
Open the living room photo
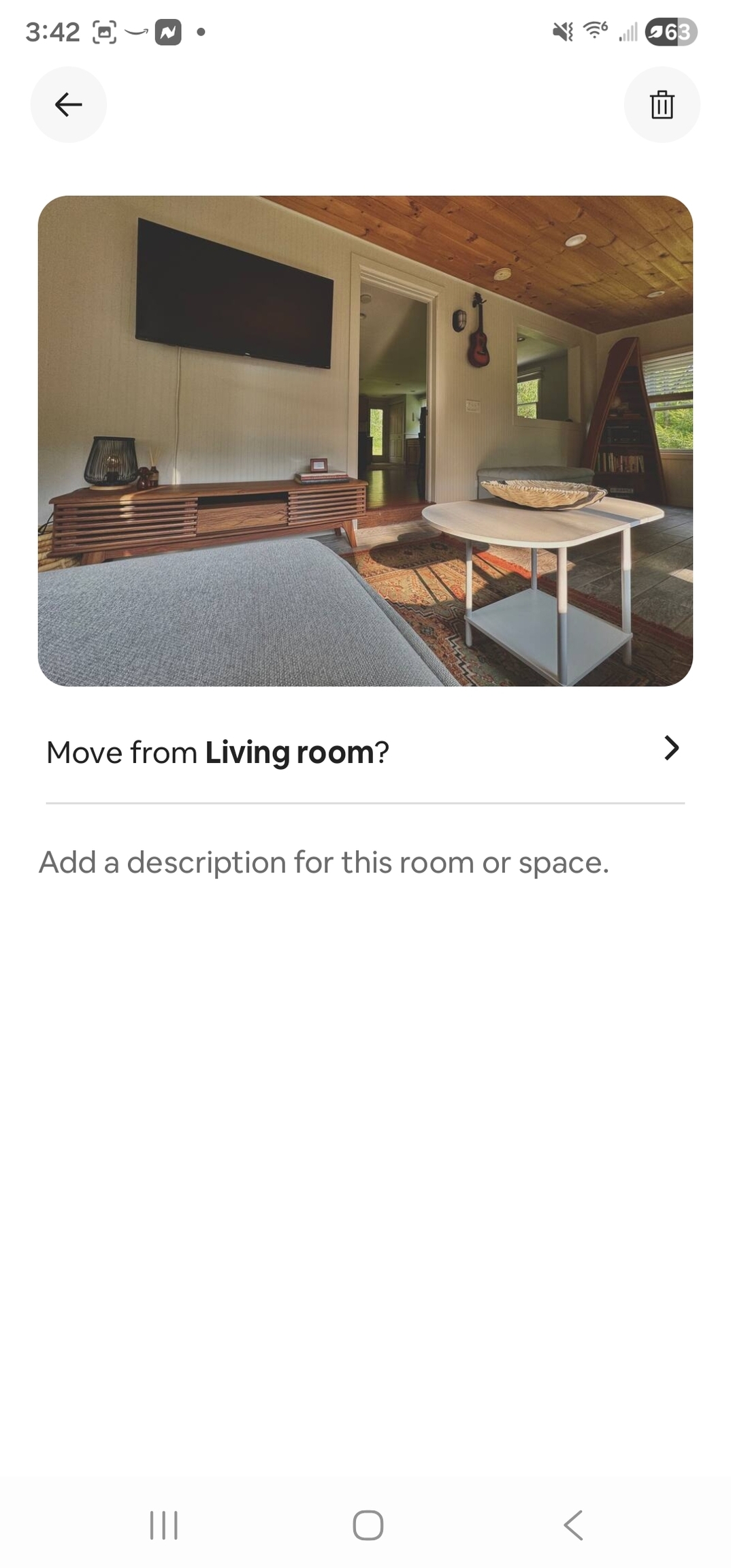point(365,441)
